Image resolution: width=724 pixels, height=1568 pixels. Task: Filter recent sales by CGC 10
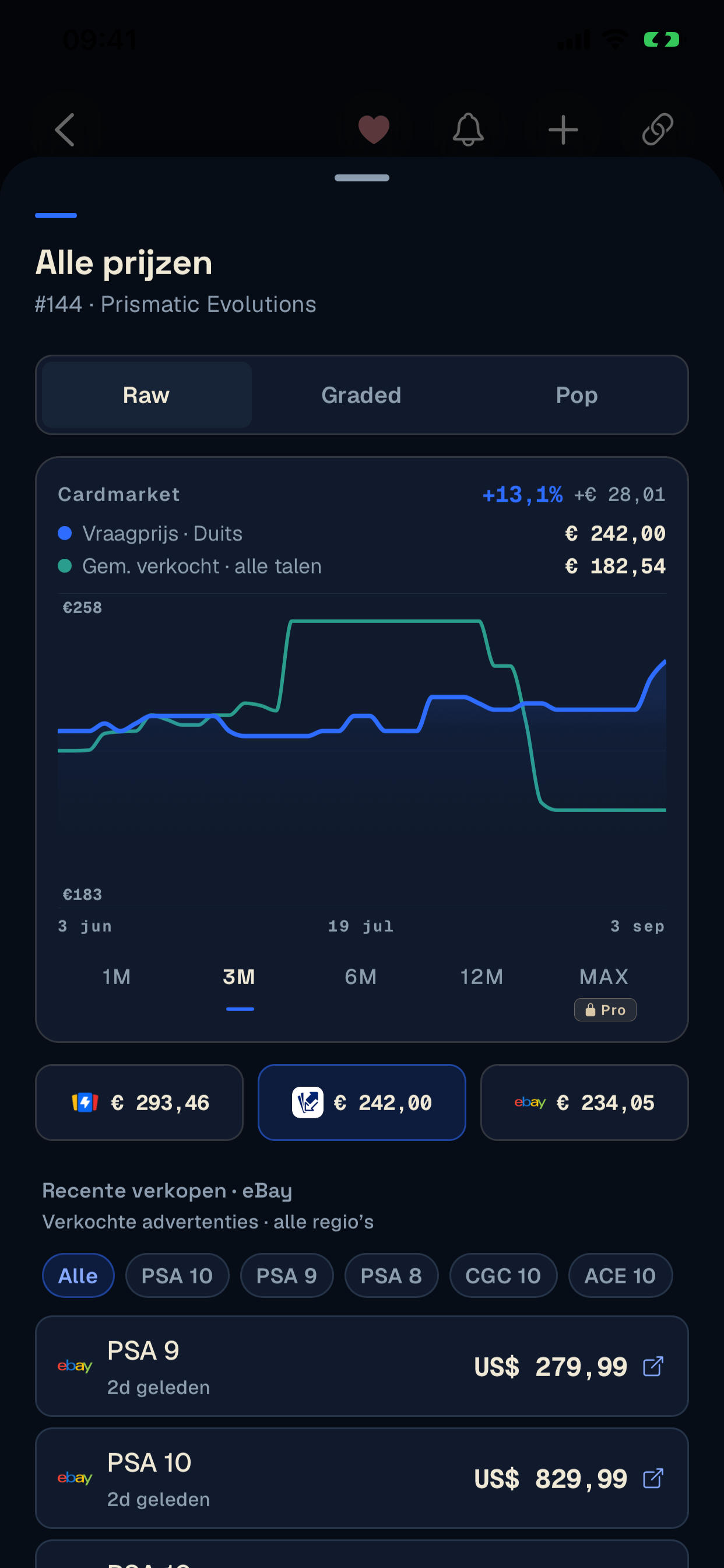pyautogui.click(x=503, y=1275)
